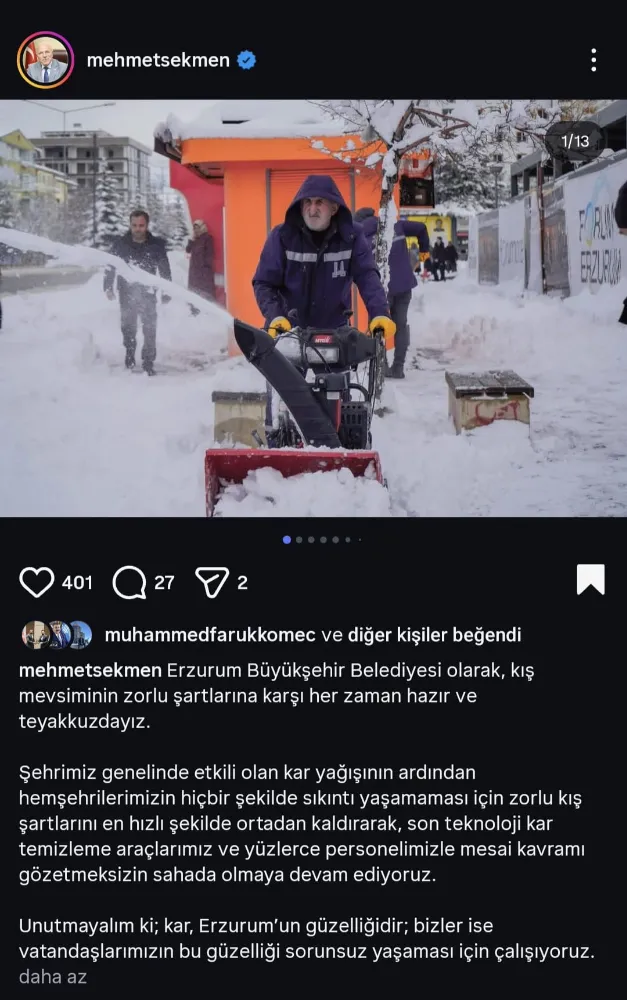Image resolution: width=627 pixels, height=1000 pixels.
Task: Open muhammedfarukkomec's profile from the likes line
Action: pos(208,635)
